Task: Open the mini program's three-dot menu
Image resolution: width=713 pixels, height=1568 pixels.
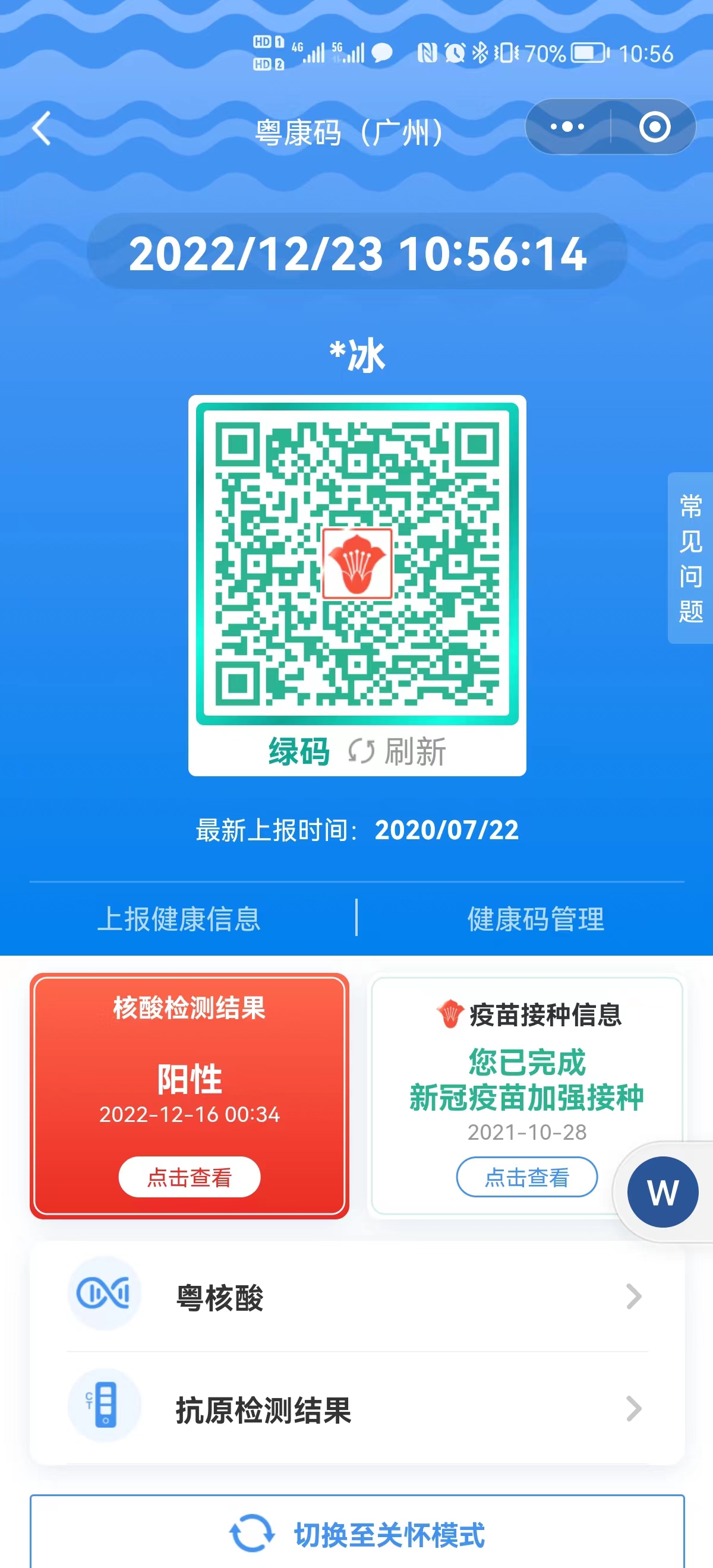Action: click(567, 127)
